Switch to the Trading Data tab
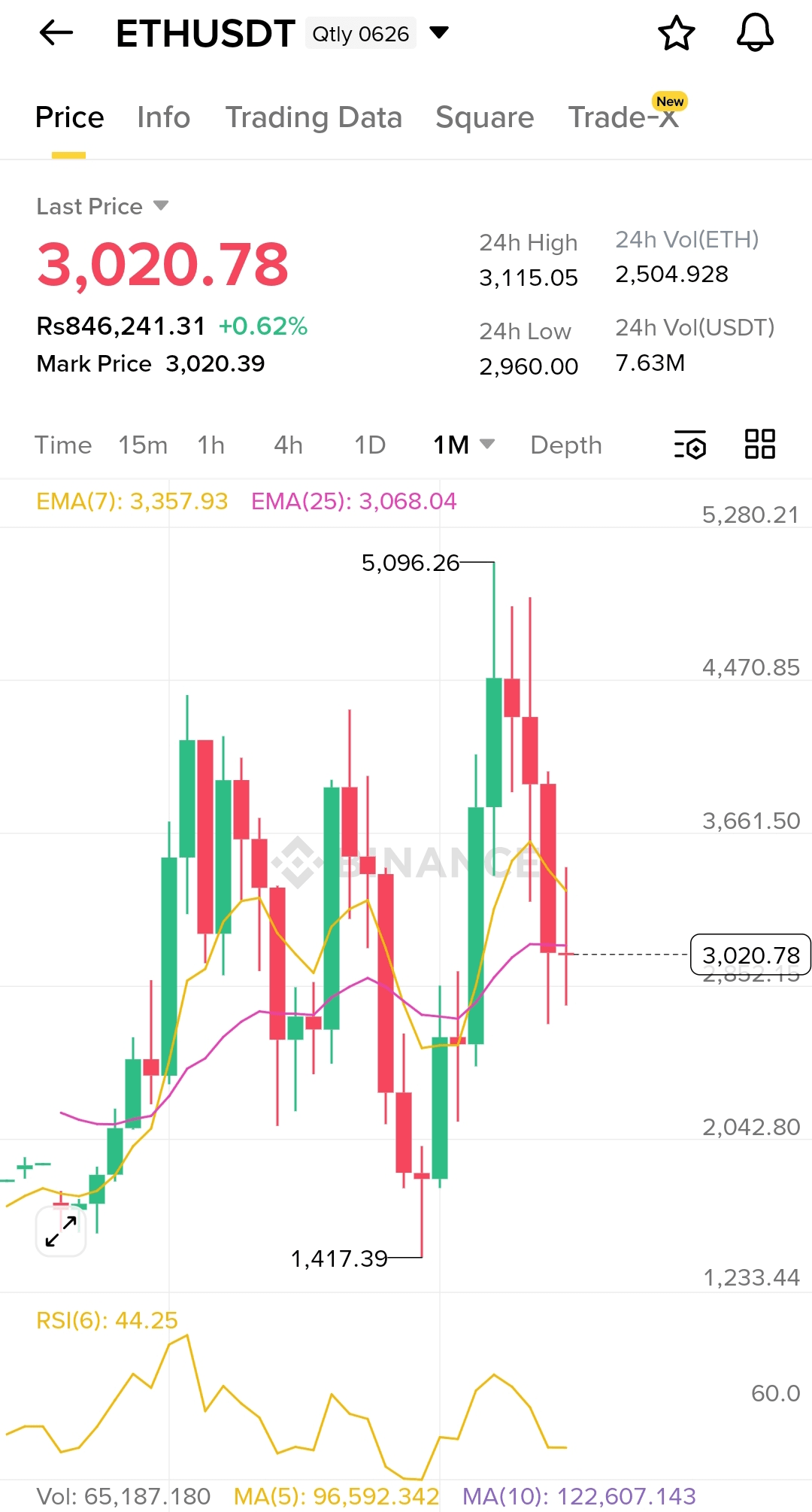 click(314, 117)
